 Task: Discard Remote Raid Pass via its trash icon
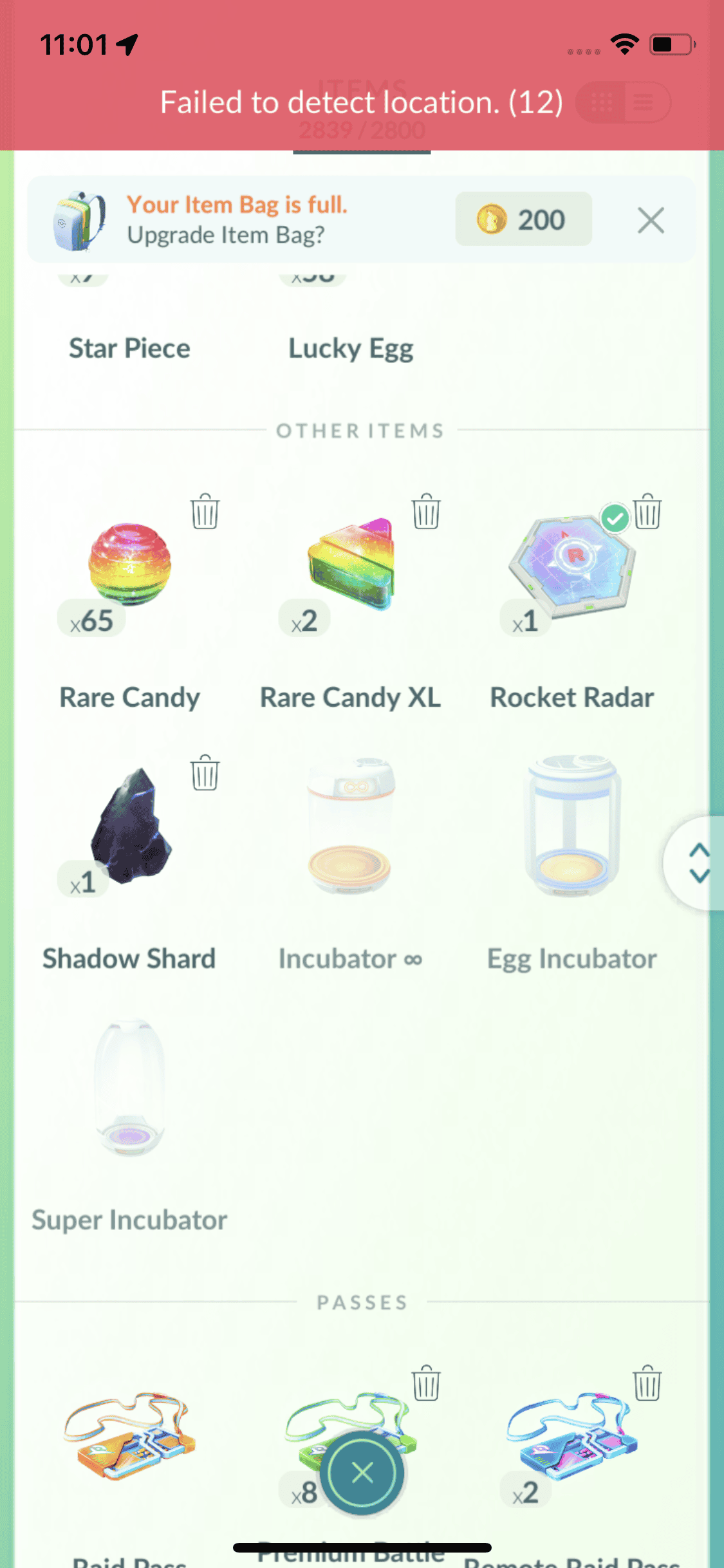[x=647, y=1383]
